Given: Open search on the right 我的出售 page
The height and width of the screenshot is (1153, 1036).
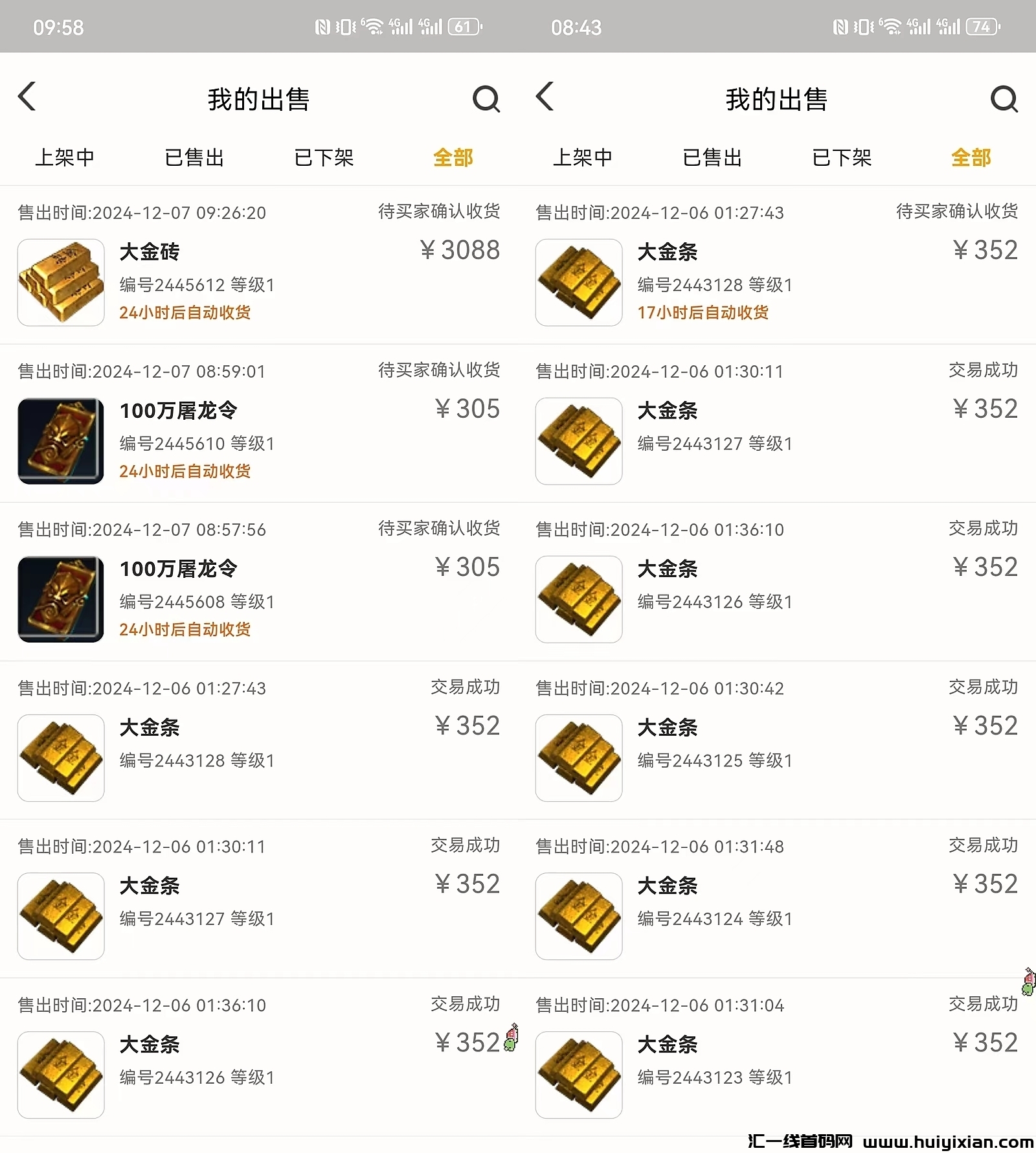Looking at the screenshot, I should point(1004,99).
